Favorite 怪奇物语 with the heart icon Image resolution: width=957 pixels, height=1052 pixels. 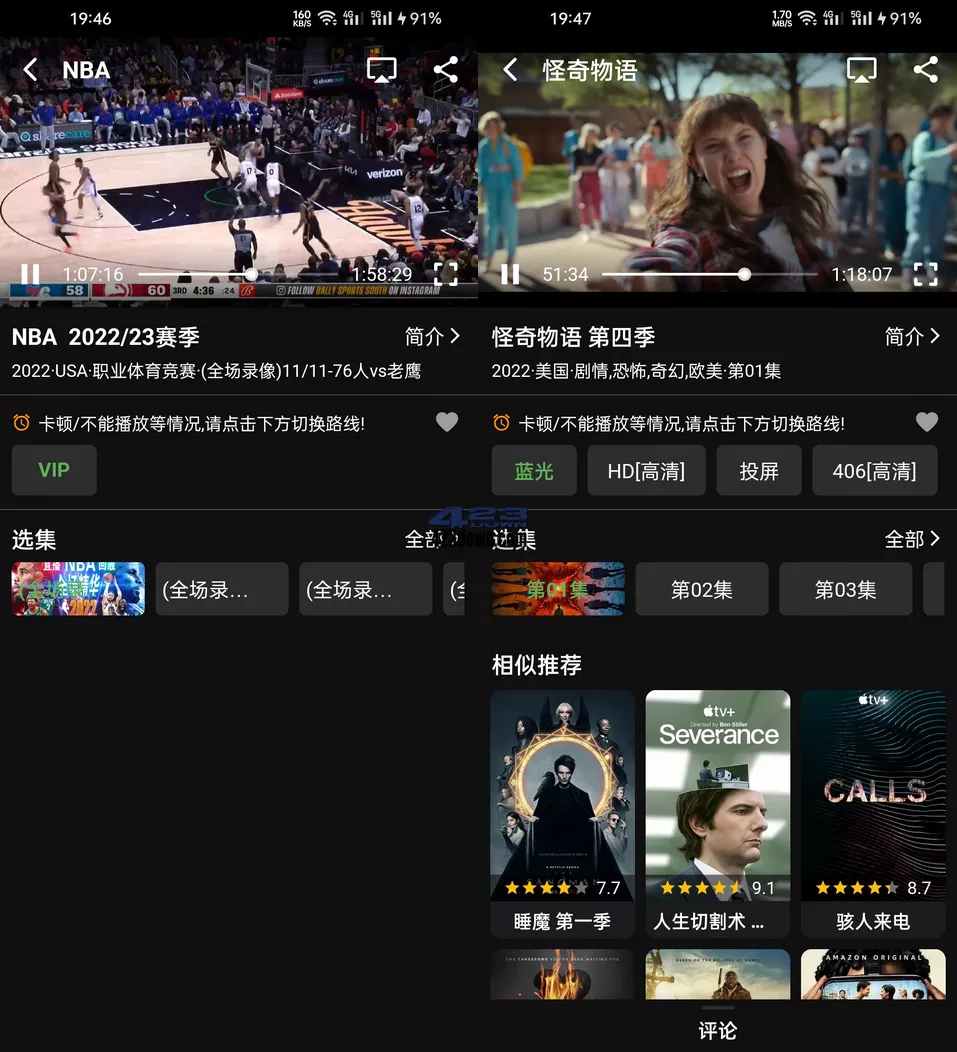point(926,422)
